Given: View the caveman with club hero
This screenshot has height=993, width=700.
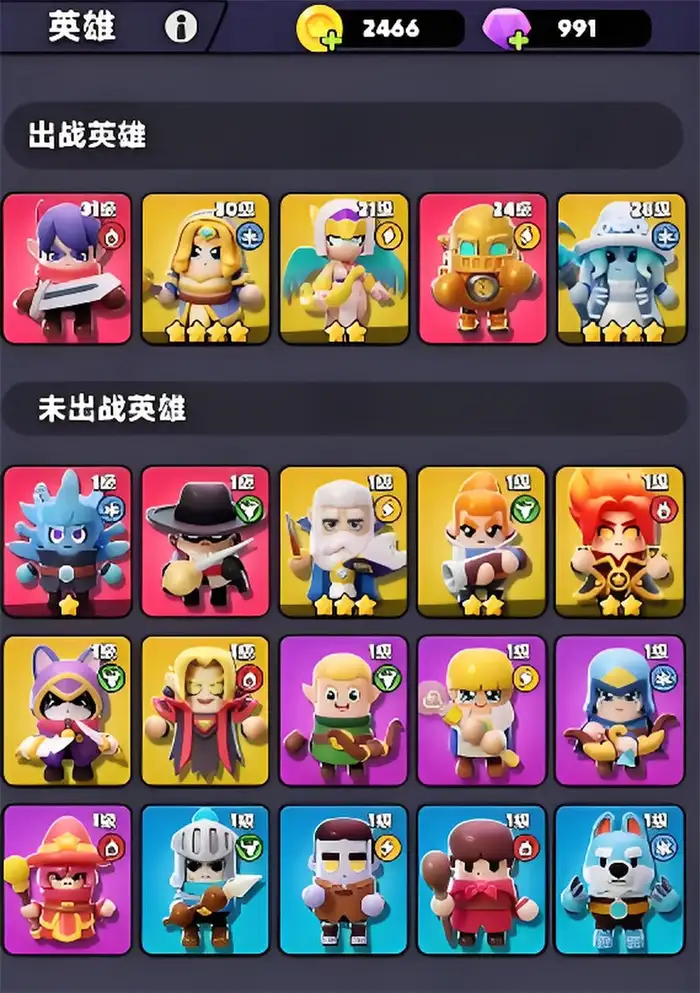Looking at the screenshot, I should pyautogui.click(x=482, y=880).
